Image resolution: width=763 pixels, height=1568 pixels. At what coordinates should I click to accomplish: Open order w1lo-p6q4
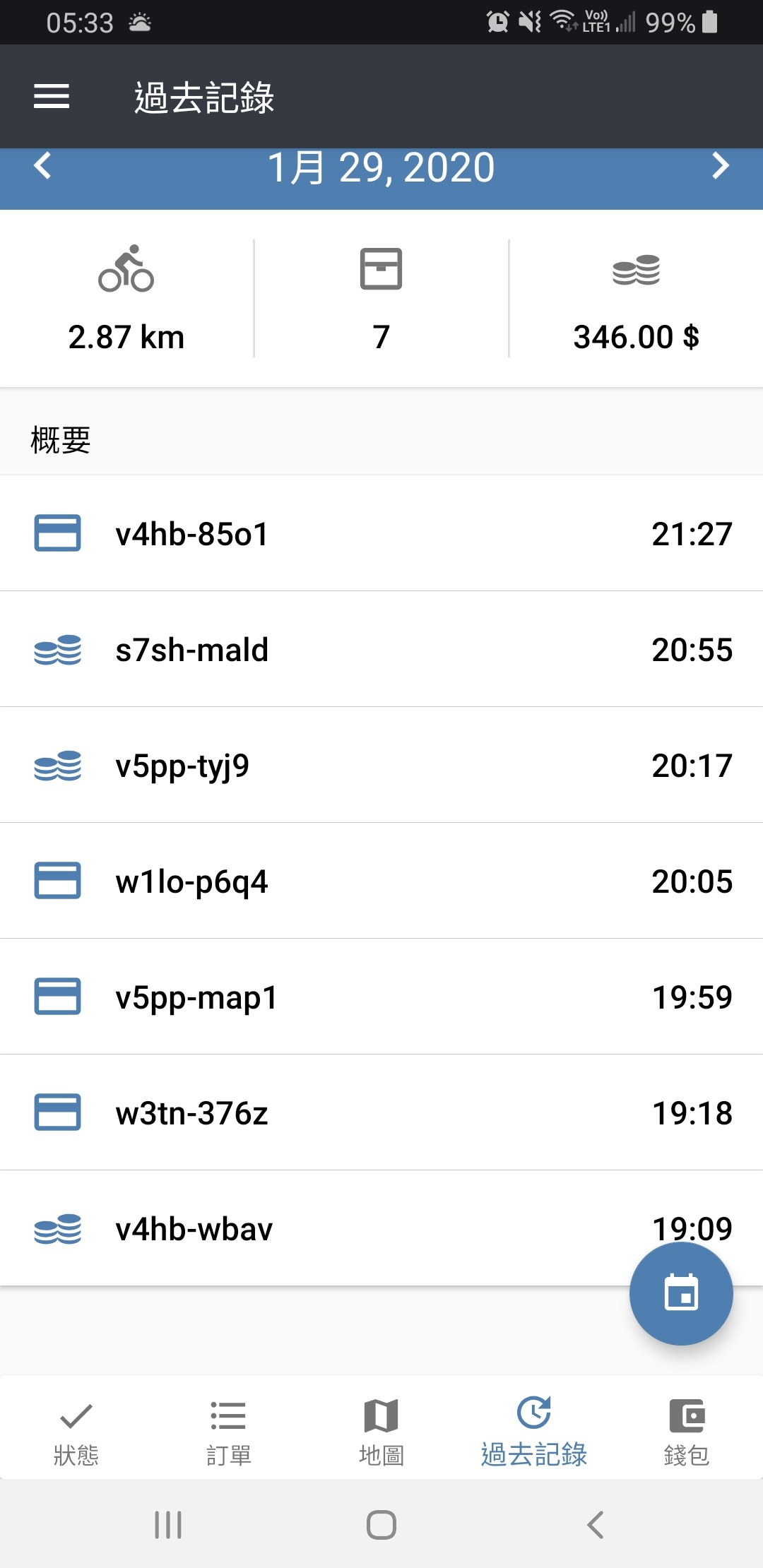(x=381, y=881)
